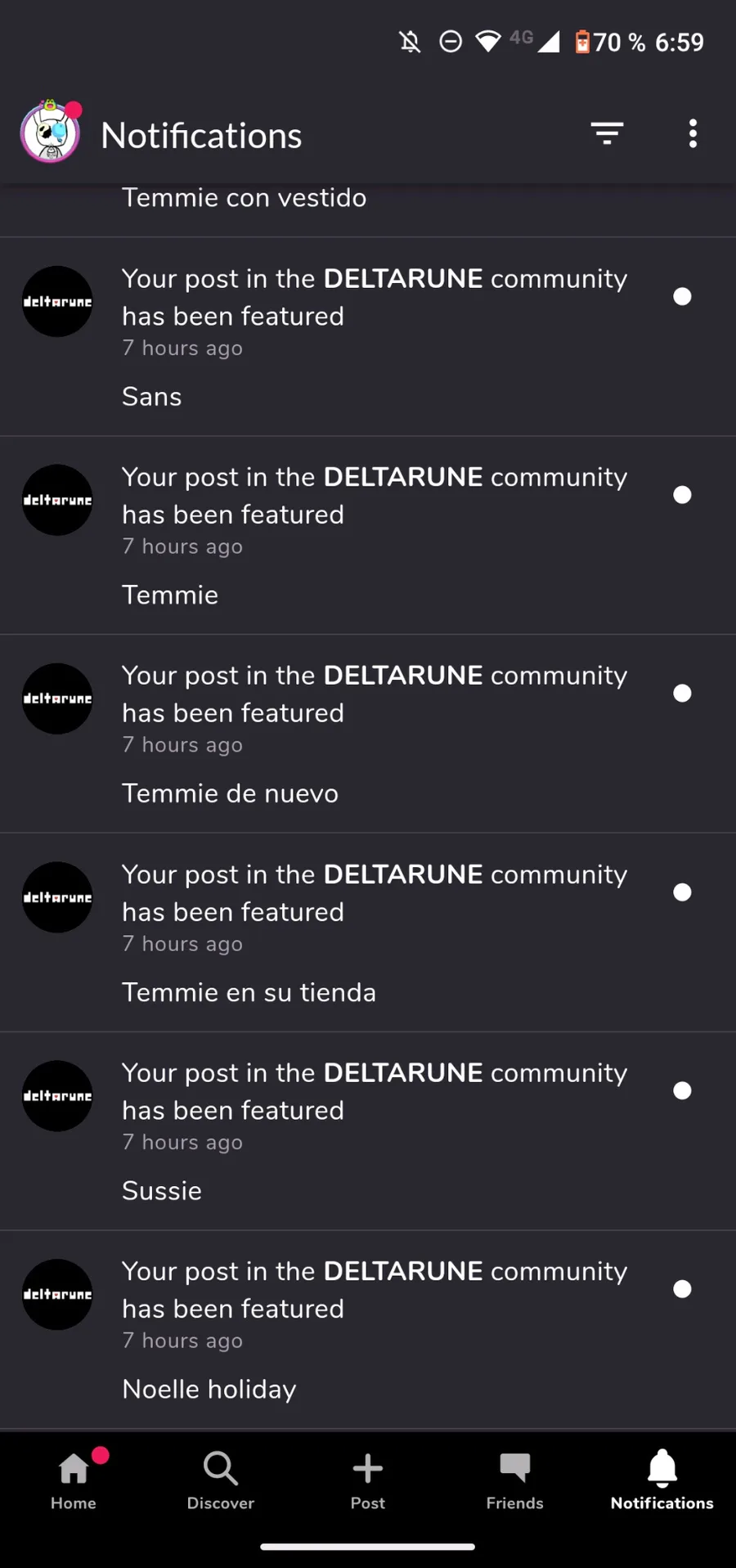Switch to the Friends tab
Screen dimensions: 736x1568
(515, 1480)
